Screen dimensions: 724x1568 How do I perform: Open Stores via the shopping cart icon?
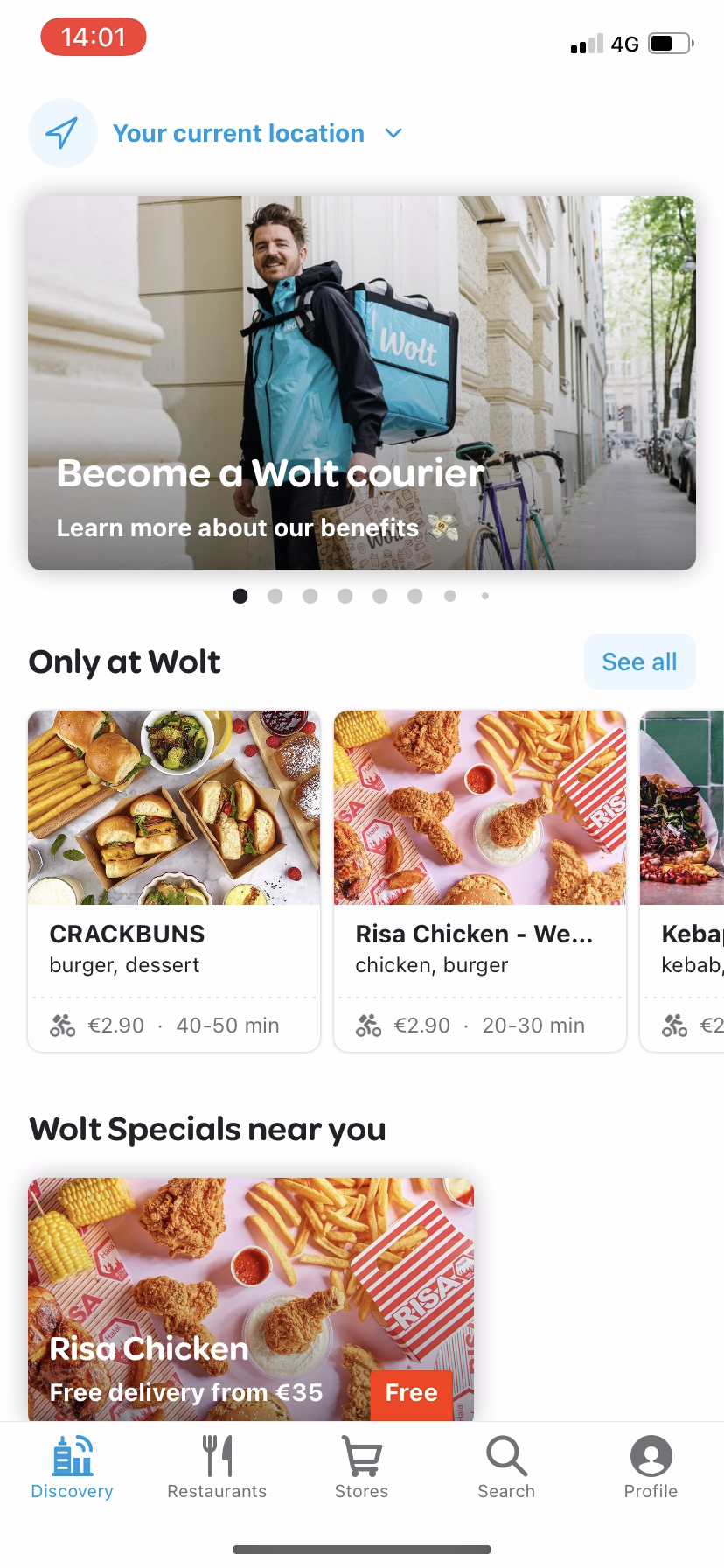[360, 1455]
